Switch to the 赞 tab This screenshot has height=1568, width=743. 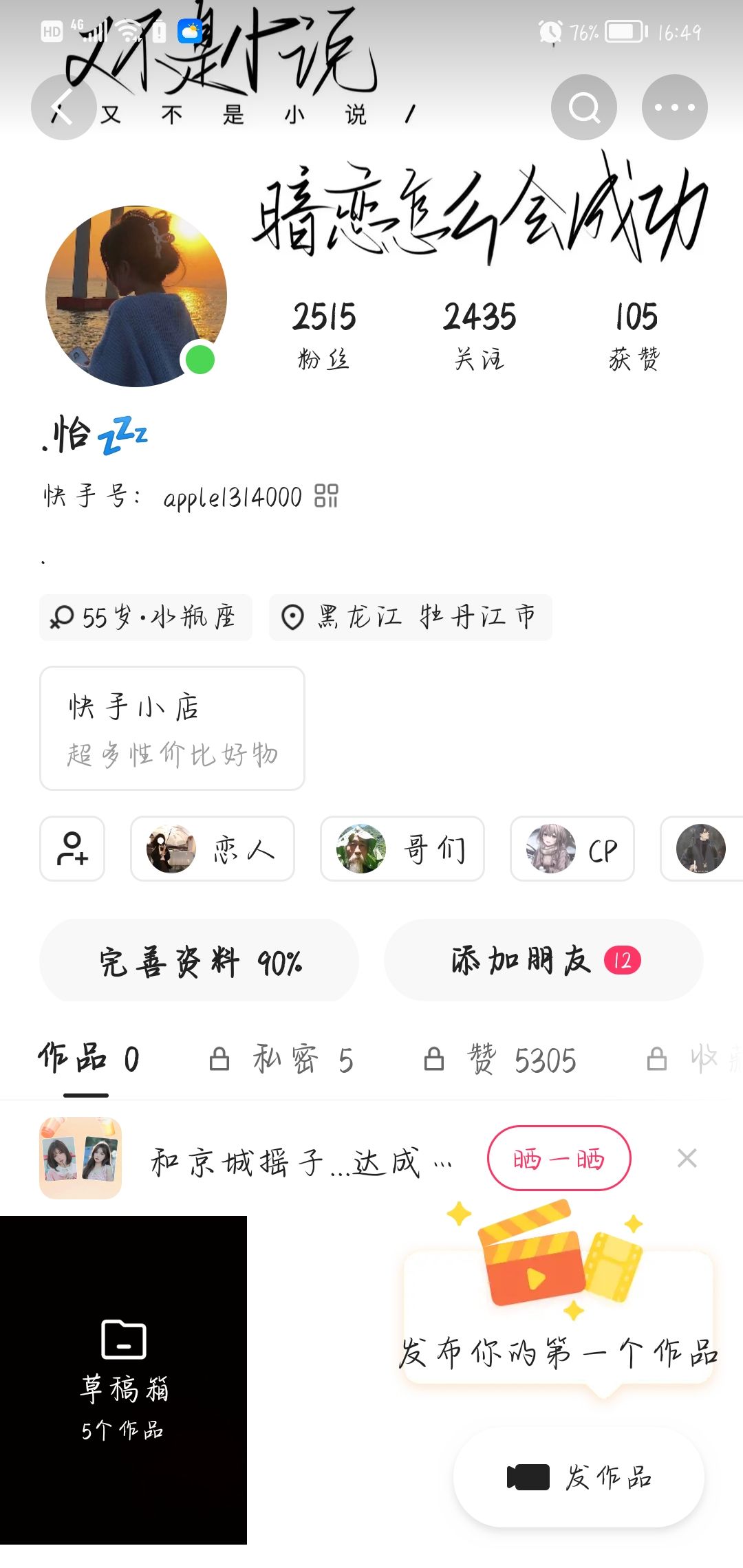click(x=500, y=1060)
